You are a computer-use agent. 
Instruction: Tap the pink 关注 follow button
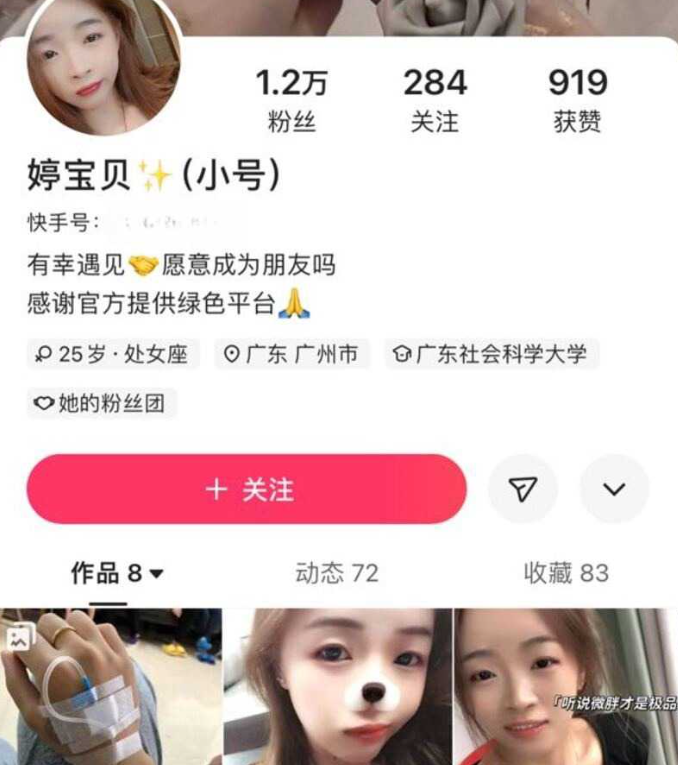(x=247, y=489)
